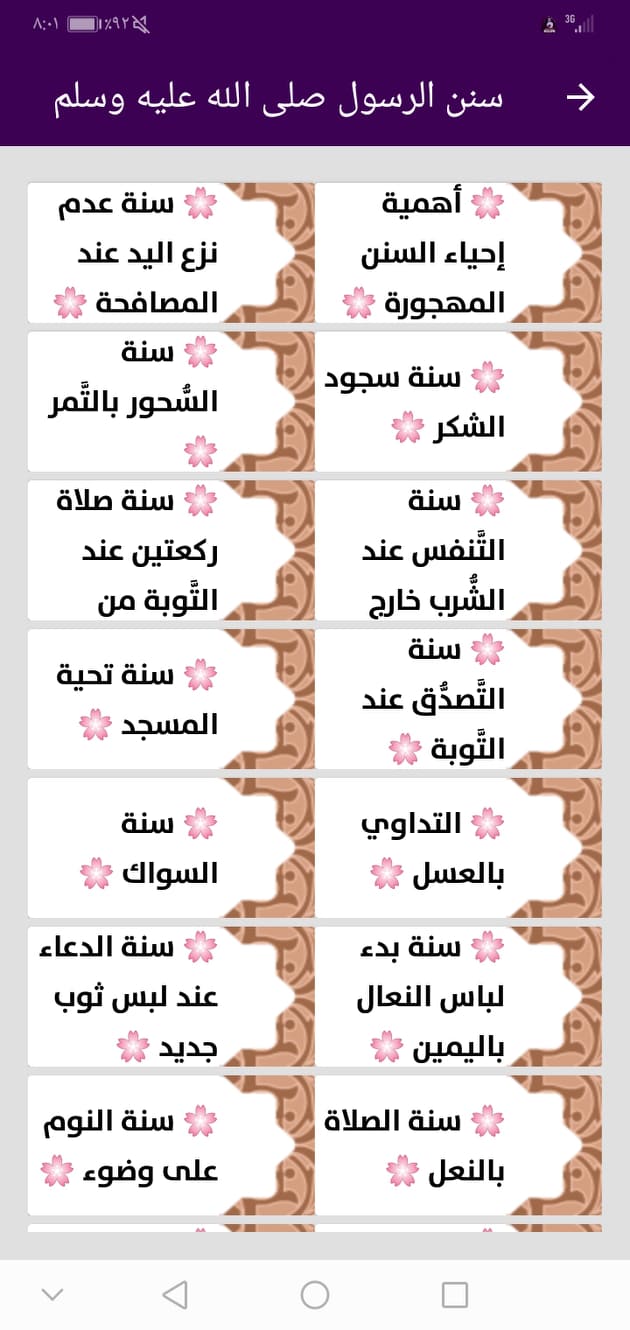Open سنة بدء لباس النعال باليمين
630x1330 pixels.
(459, 997)
